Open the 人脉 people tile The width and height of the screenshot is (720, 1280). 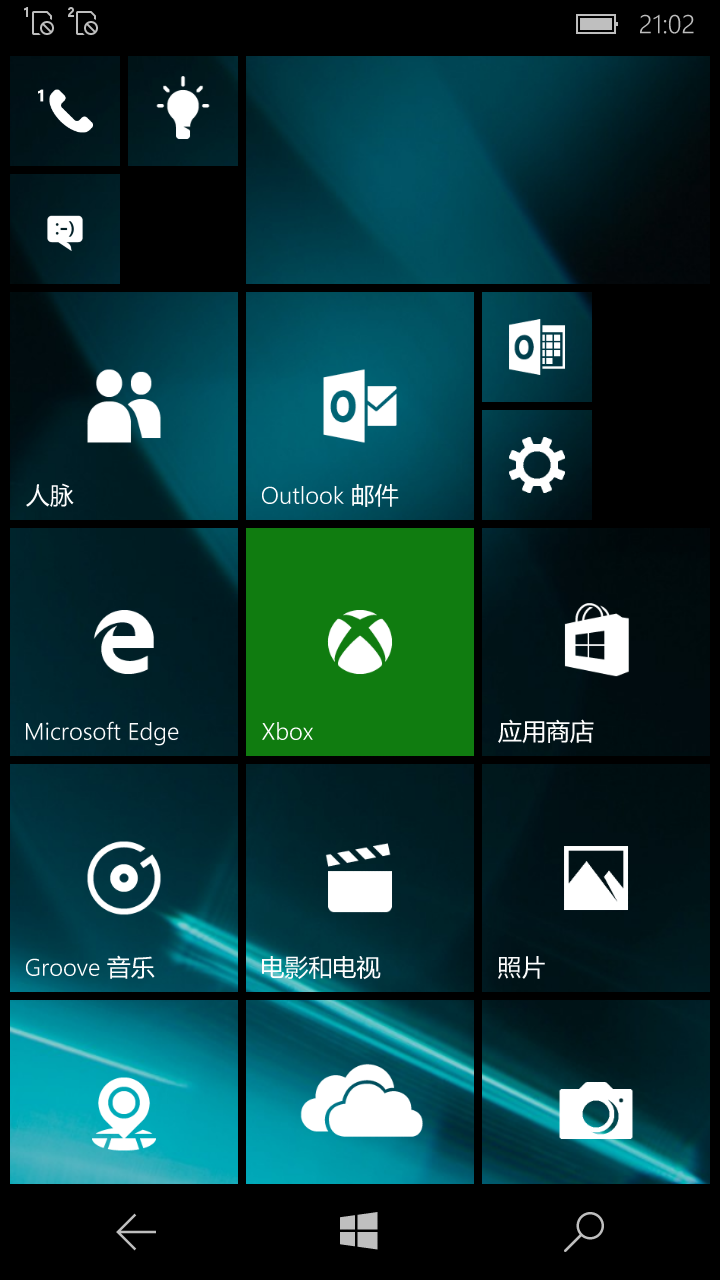pos(124,406)
